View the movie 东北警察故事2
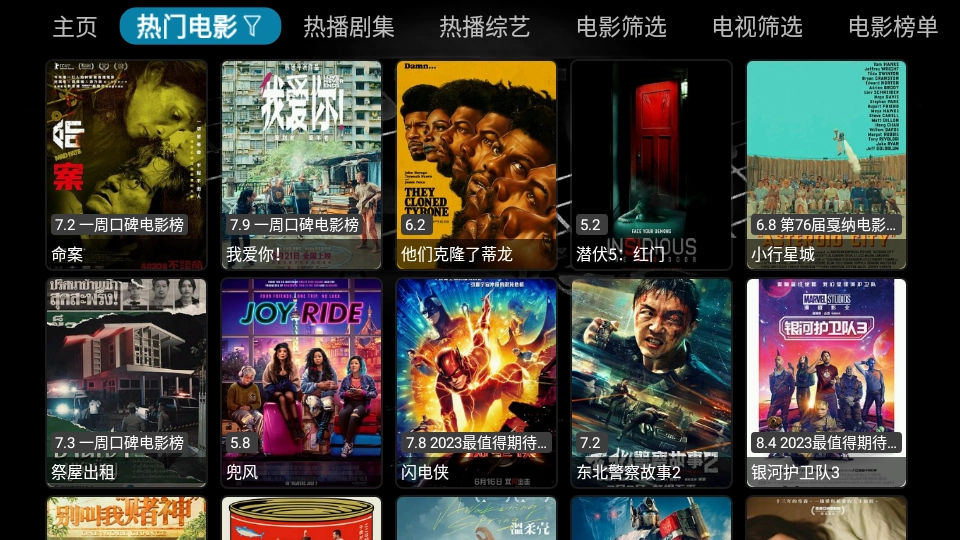Screen dimensions: 960x540 pyautogui.click(x=651, y=382)
